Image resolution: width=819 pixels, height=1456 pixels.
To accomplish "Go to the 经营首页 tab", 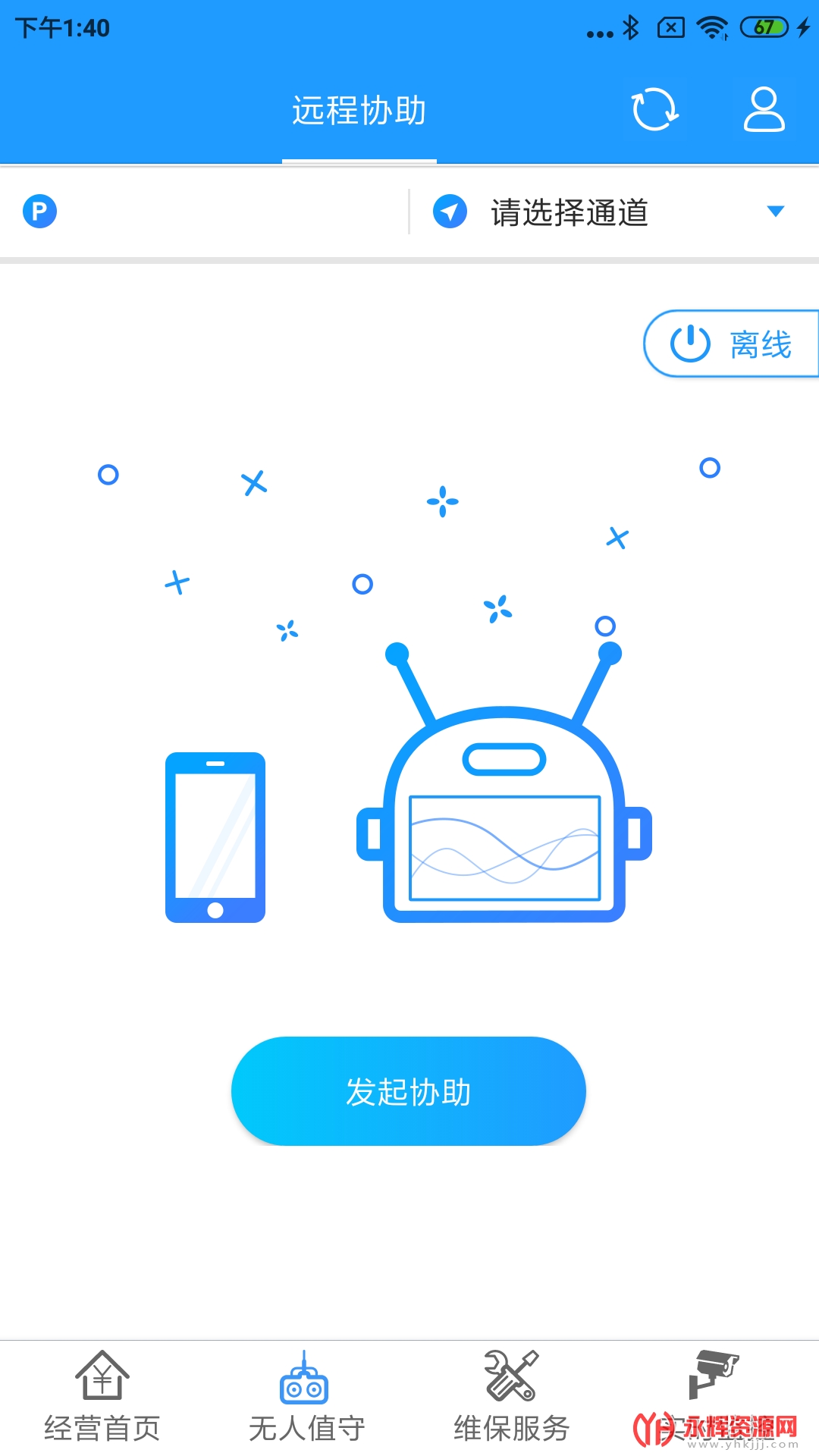I will (x=102, y=1397).
